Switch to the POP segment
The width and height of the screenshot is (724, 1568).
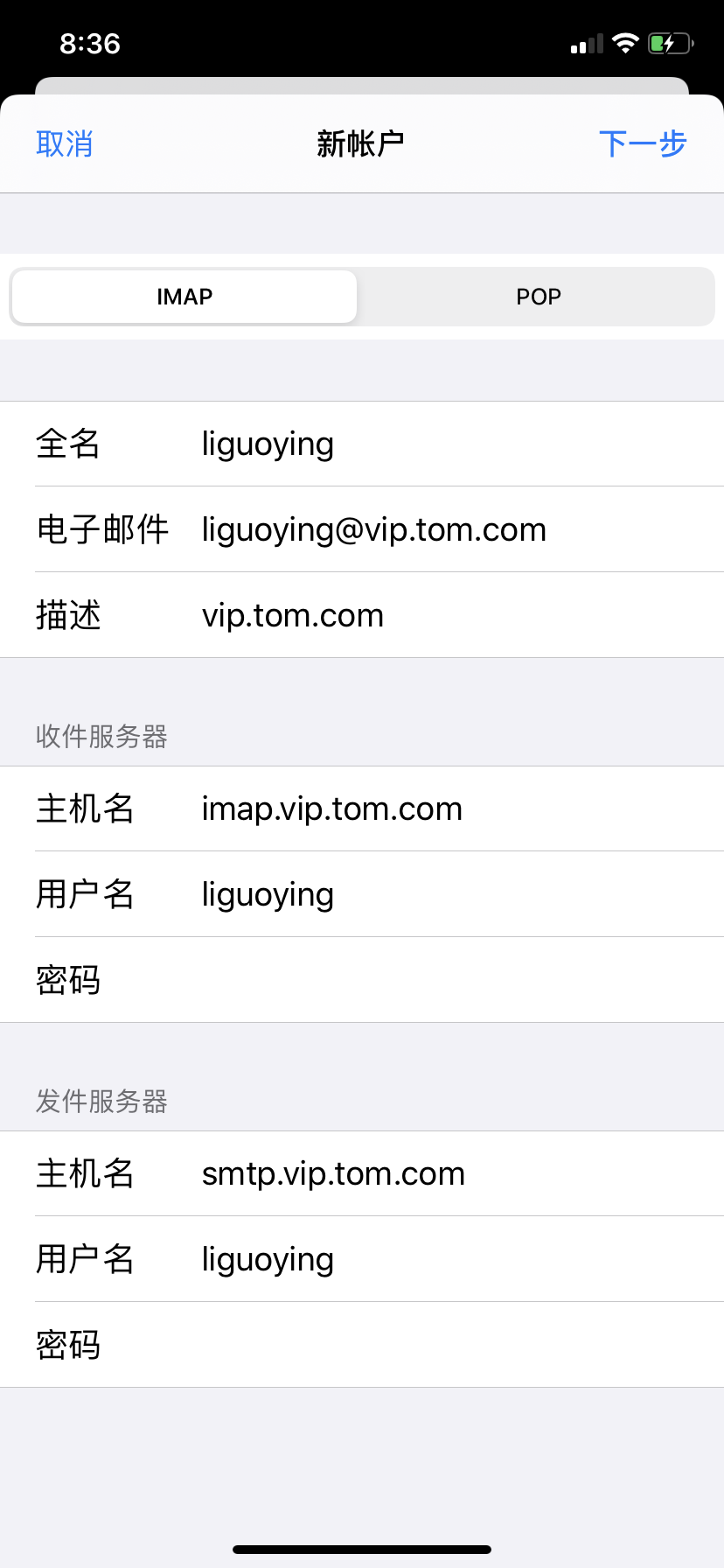pos(538,297)
